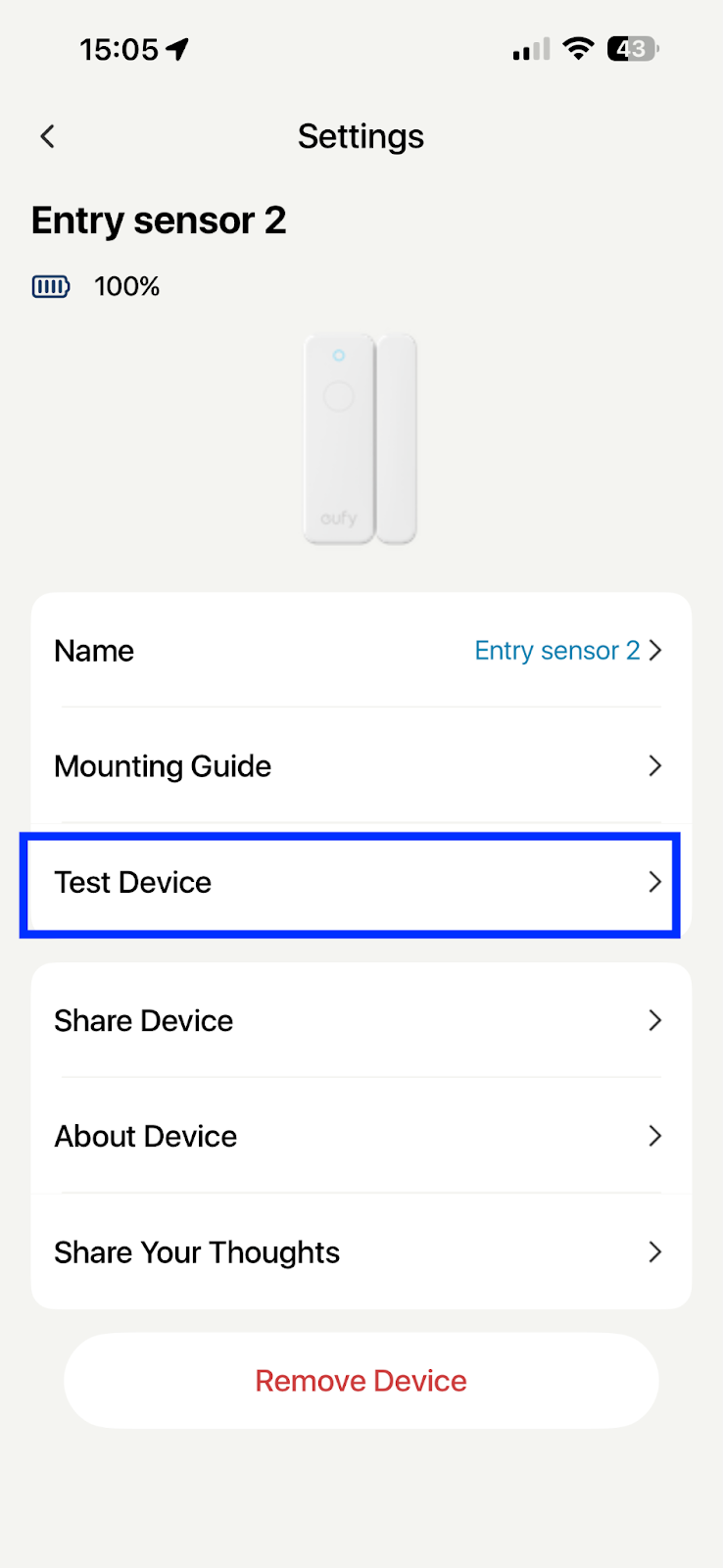Image resolution: width=723 pixels, height=1568 pixels.
Task: Open Test Device
Action: [351, 883]
